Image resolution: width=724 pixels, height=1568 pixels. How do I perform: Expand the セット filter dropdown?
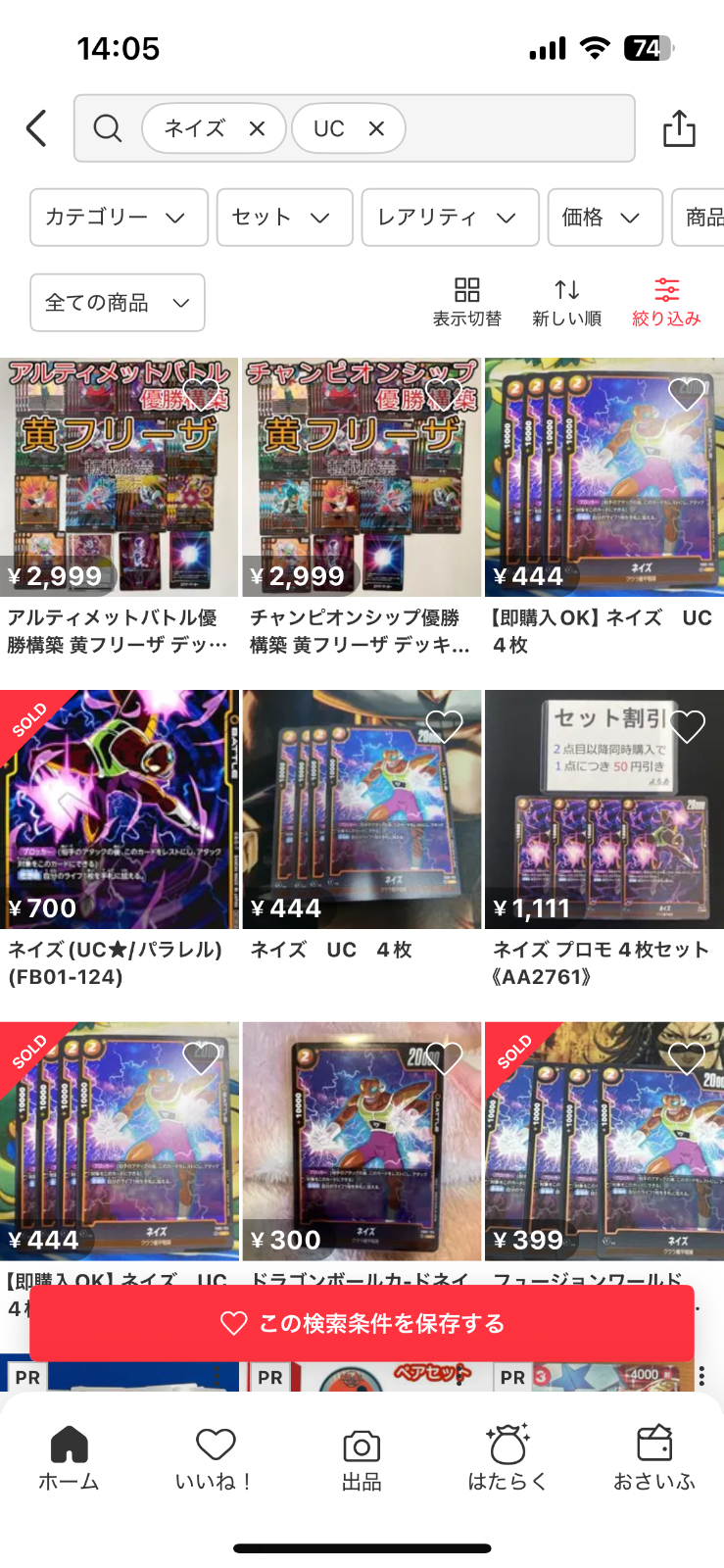click(x=284, y=217)
